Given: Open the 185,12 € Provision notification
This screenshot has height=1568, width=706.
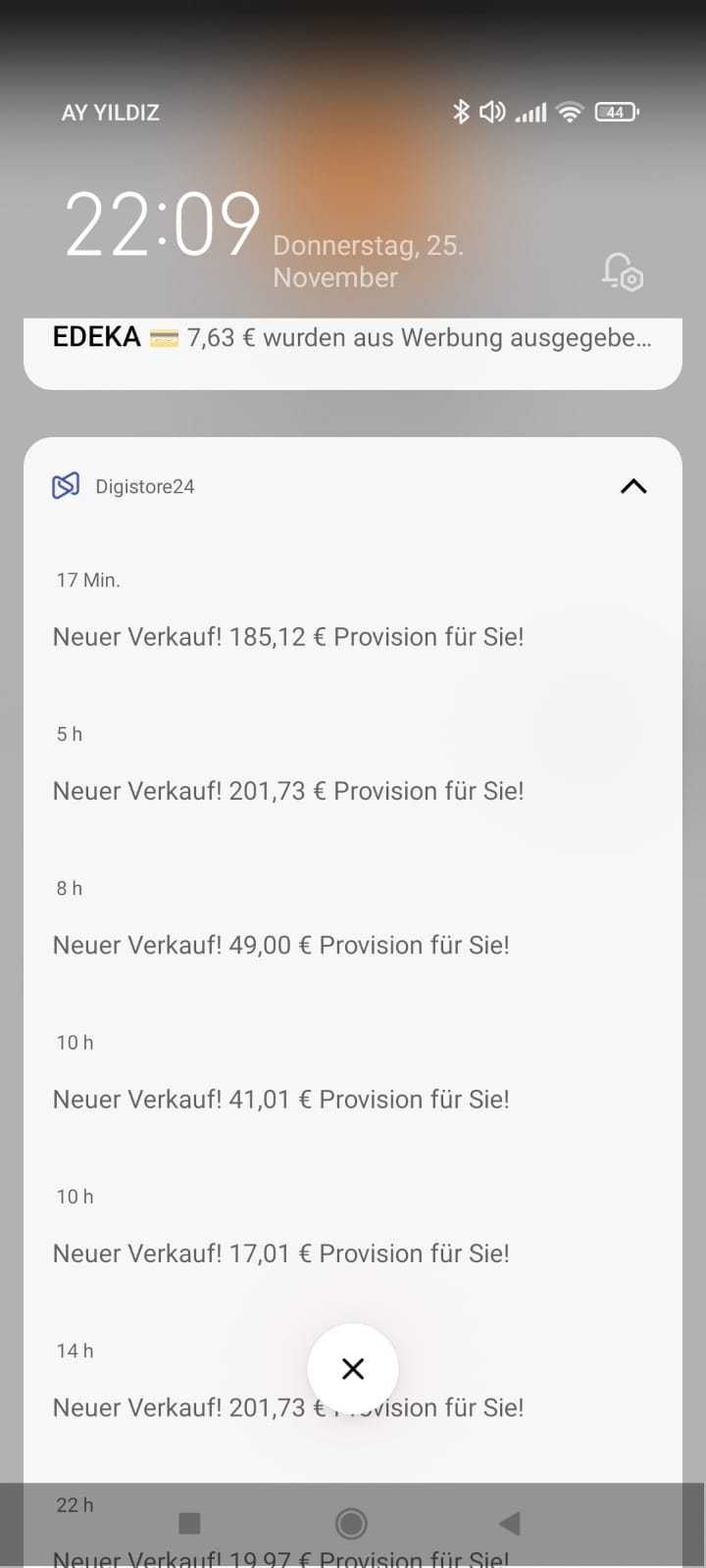Looking at the screenshot, I should click(x=352, y=610).
